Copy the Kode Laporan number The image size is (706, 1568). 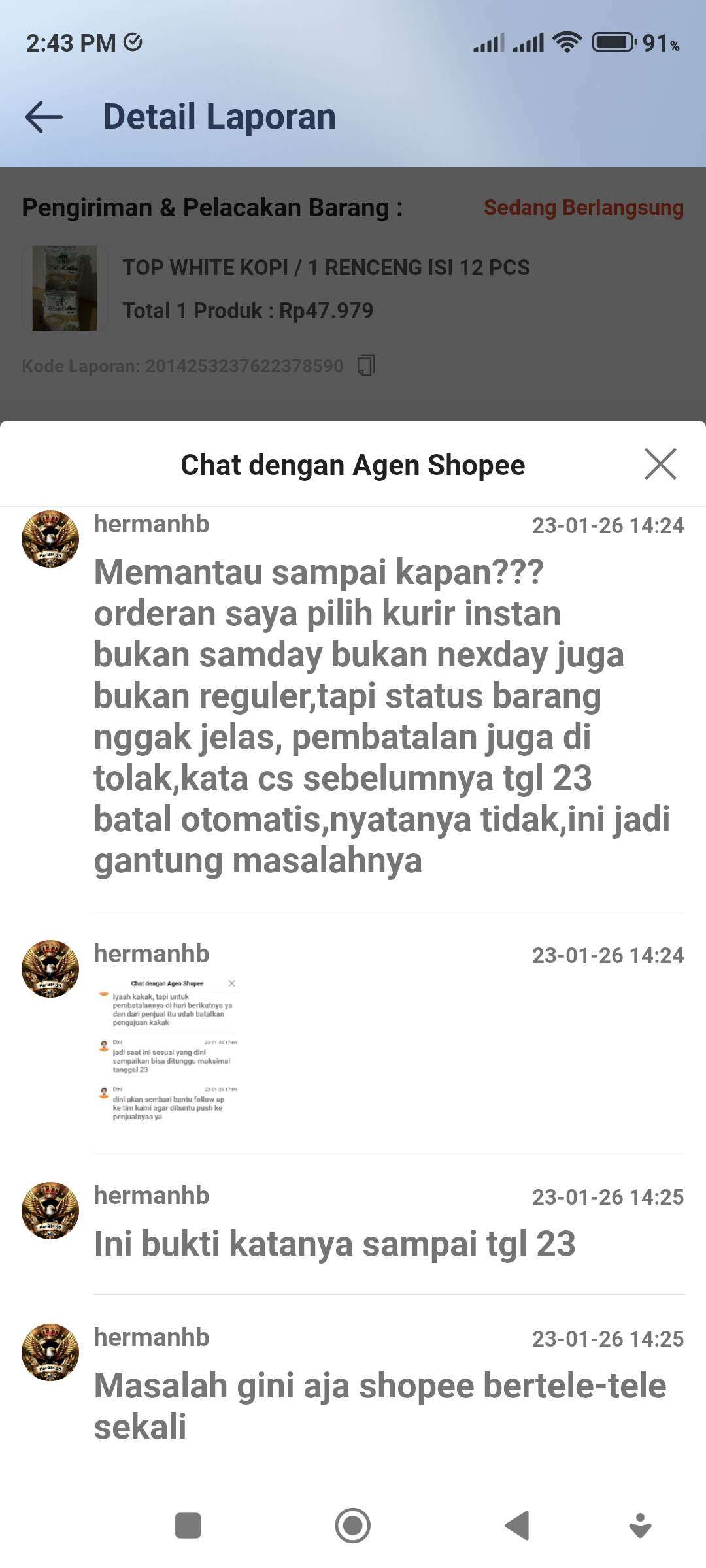(366, 366)
